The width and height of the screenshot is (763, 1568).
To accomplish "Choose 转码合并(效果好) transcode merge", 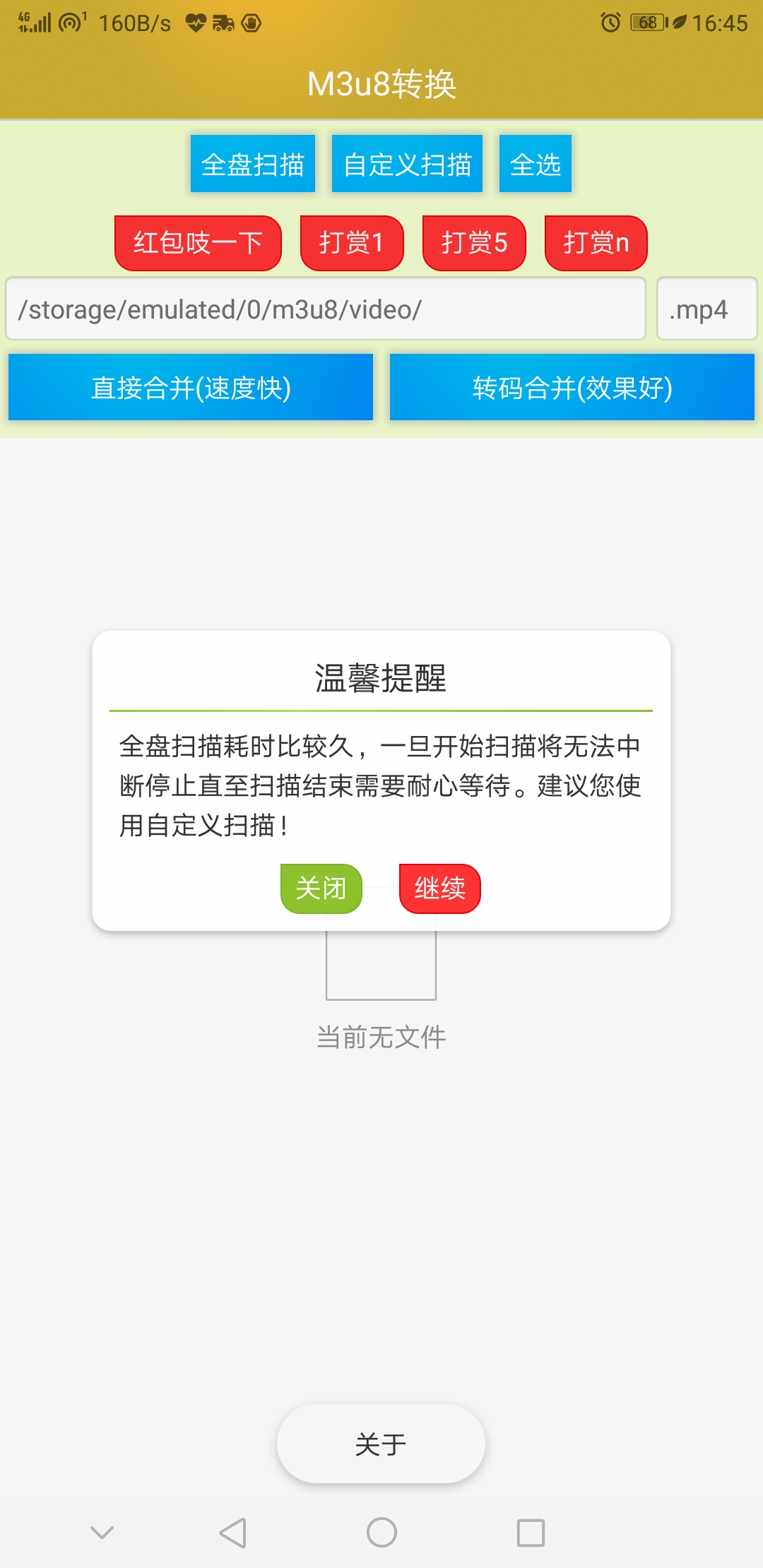I will pos(572,388).
